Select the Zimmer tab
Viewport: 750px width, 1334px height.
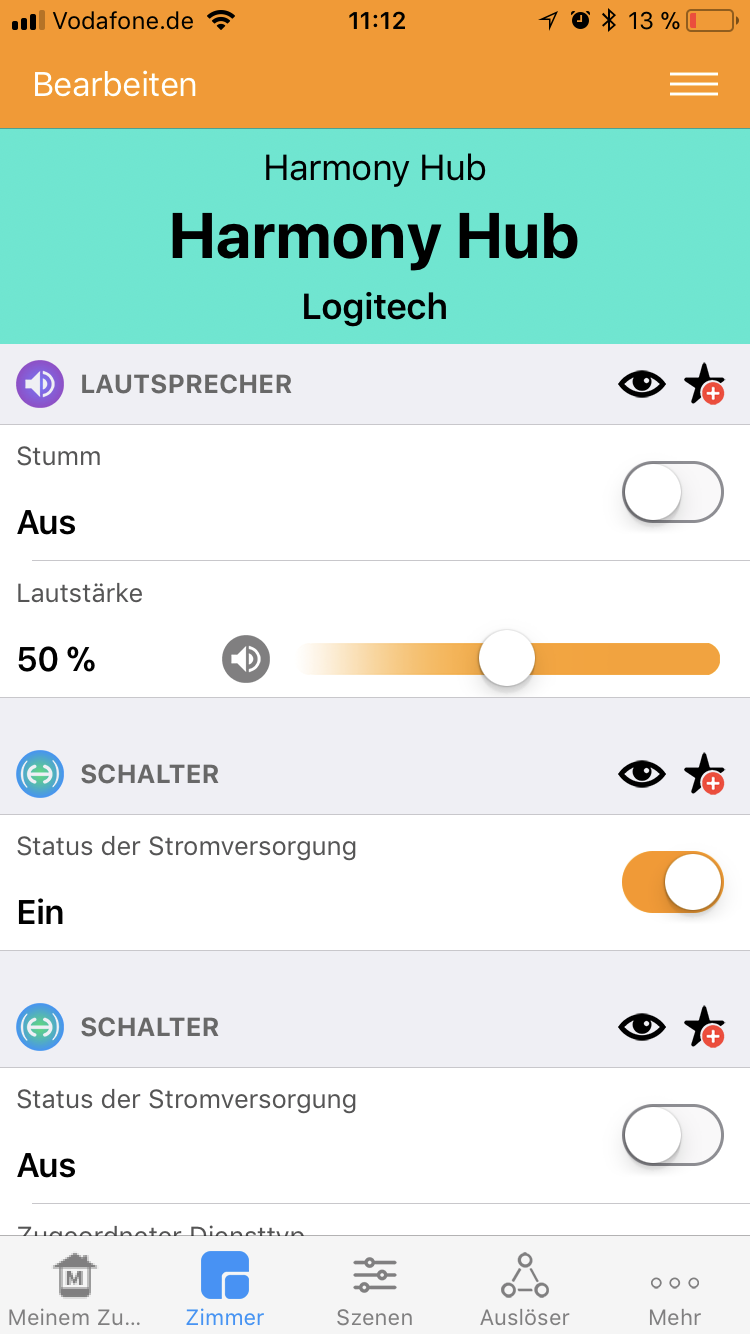pyautogui.click(x=225, y=1288)
